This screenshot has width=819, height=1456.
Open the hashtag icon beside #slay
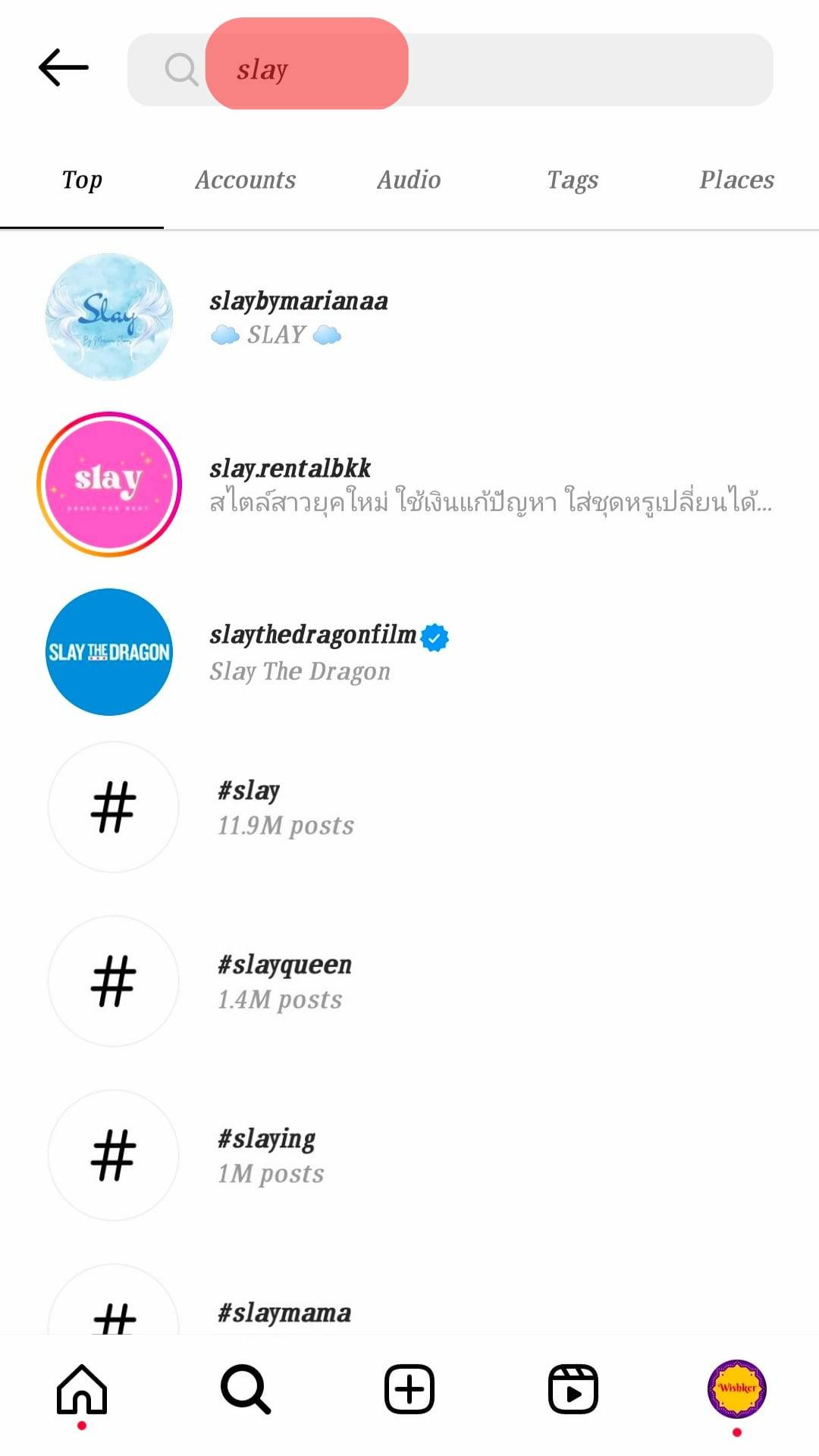coord(112,808)
